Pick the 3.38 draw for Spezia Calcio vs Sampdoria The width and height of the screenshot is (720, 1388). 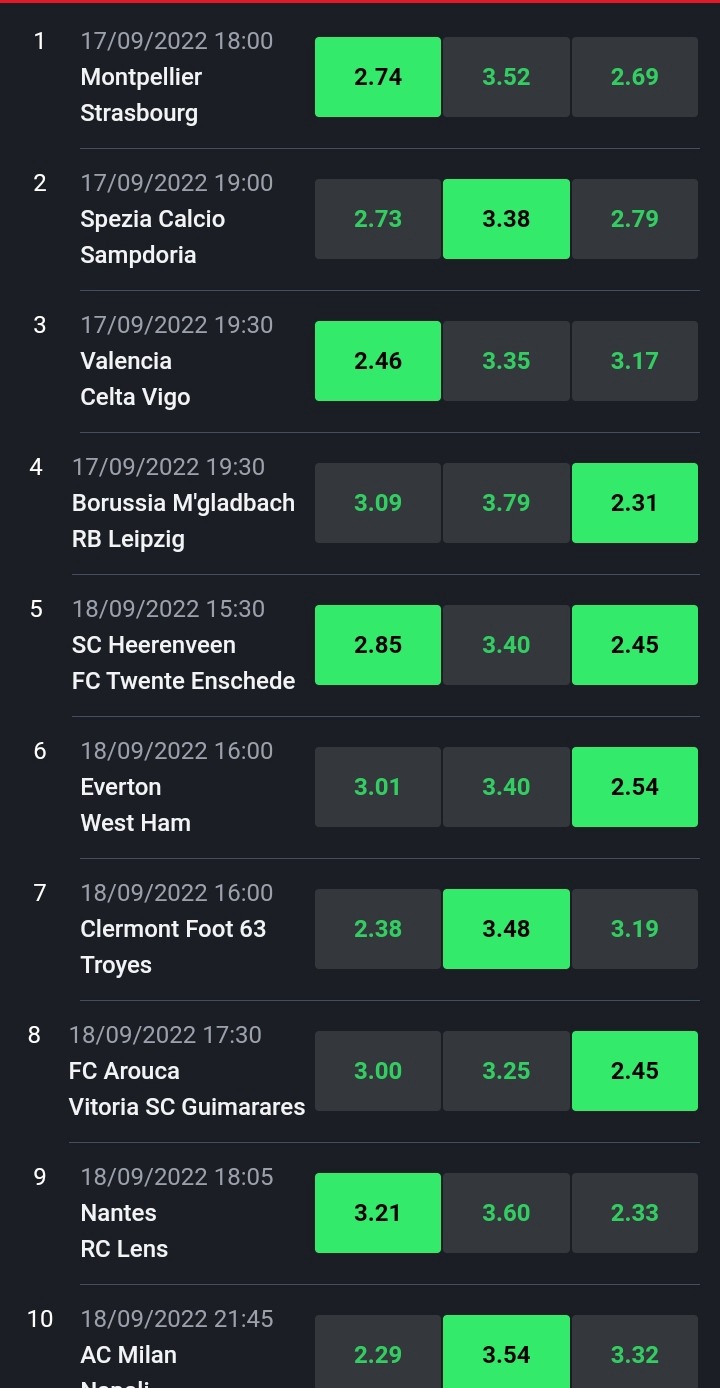pos(506,219)
